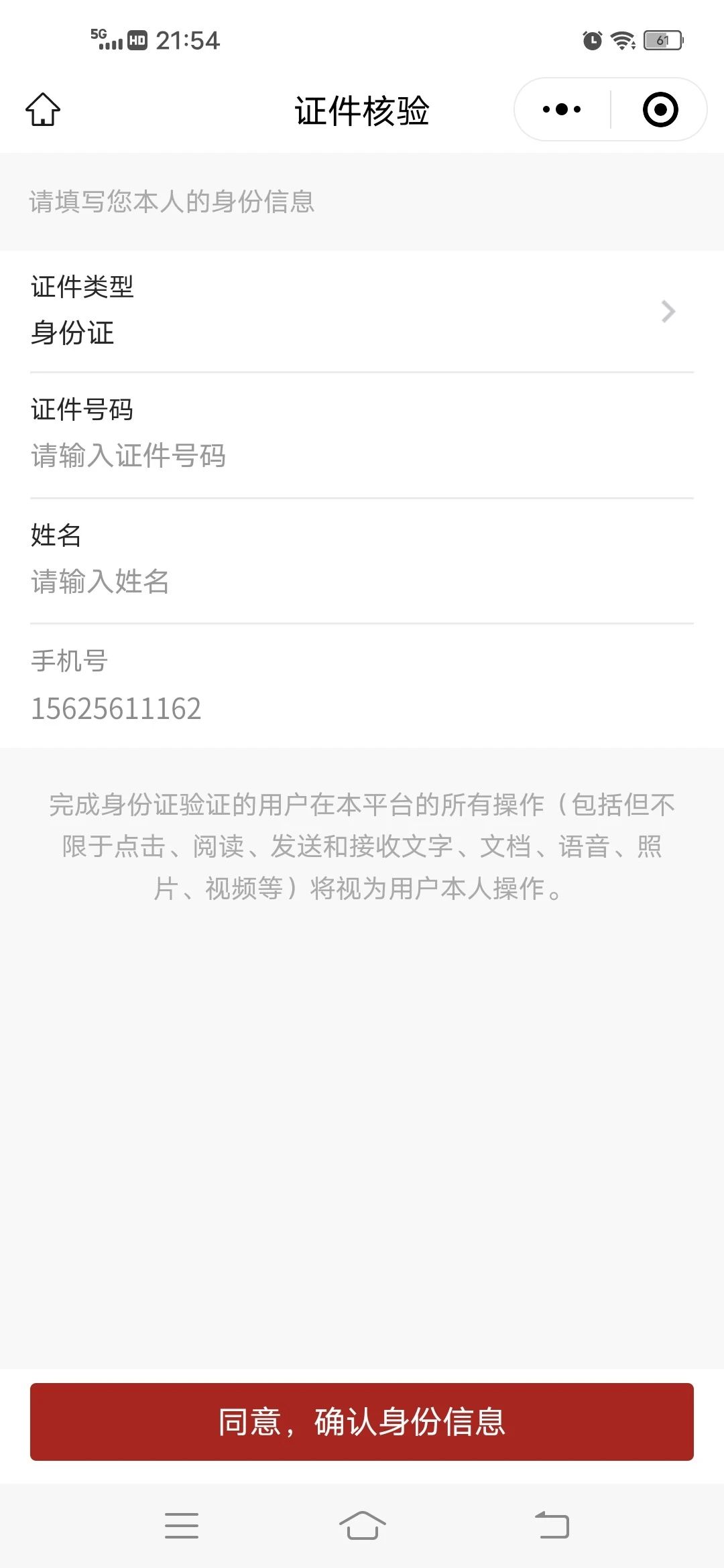This screenshot has height=1568, width=724.
Task: Tap the 同意，确认身份信息 button
Action: pos(362,1421)
